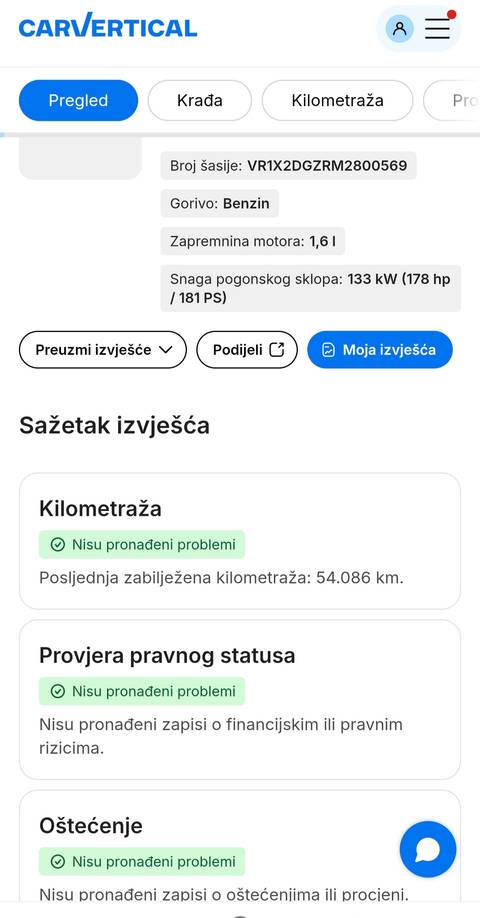Tap the carVertical logo to go home
The height and width of the screenshot is (918, 480).
[x=108, y=27]
